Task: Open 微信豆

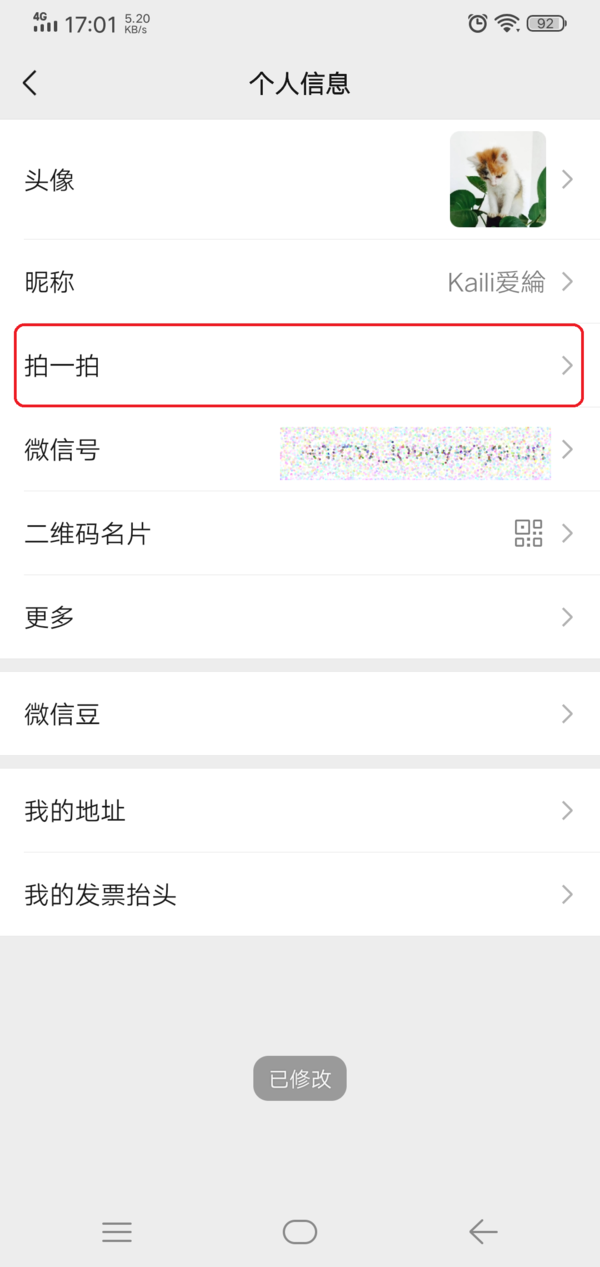Action: pos(300,714)
